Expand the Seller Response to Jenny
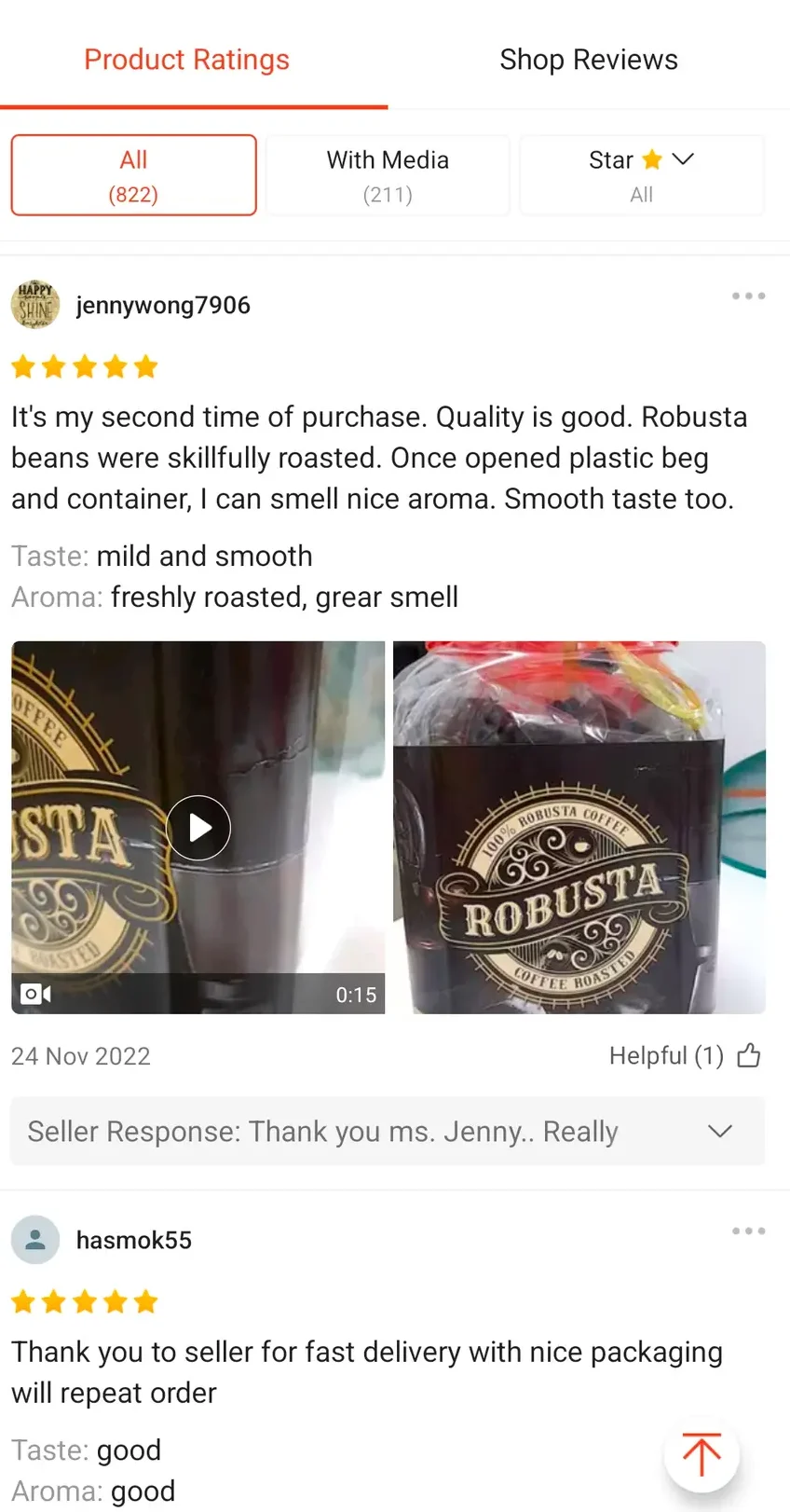Screen dimensions: 790x1512 pos(719,1132)
